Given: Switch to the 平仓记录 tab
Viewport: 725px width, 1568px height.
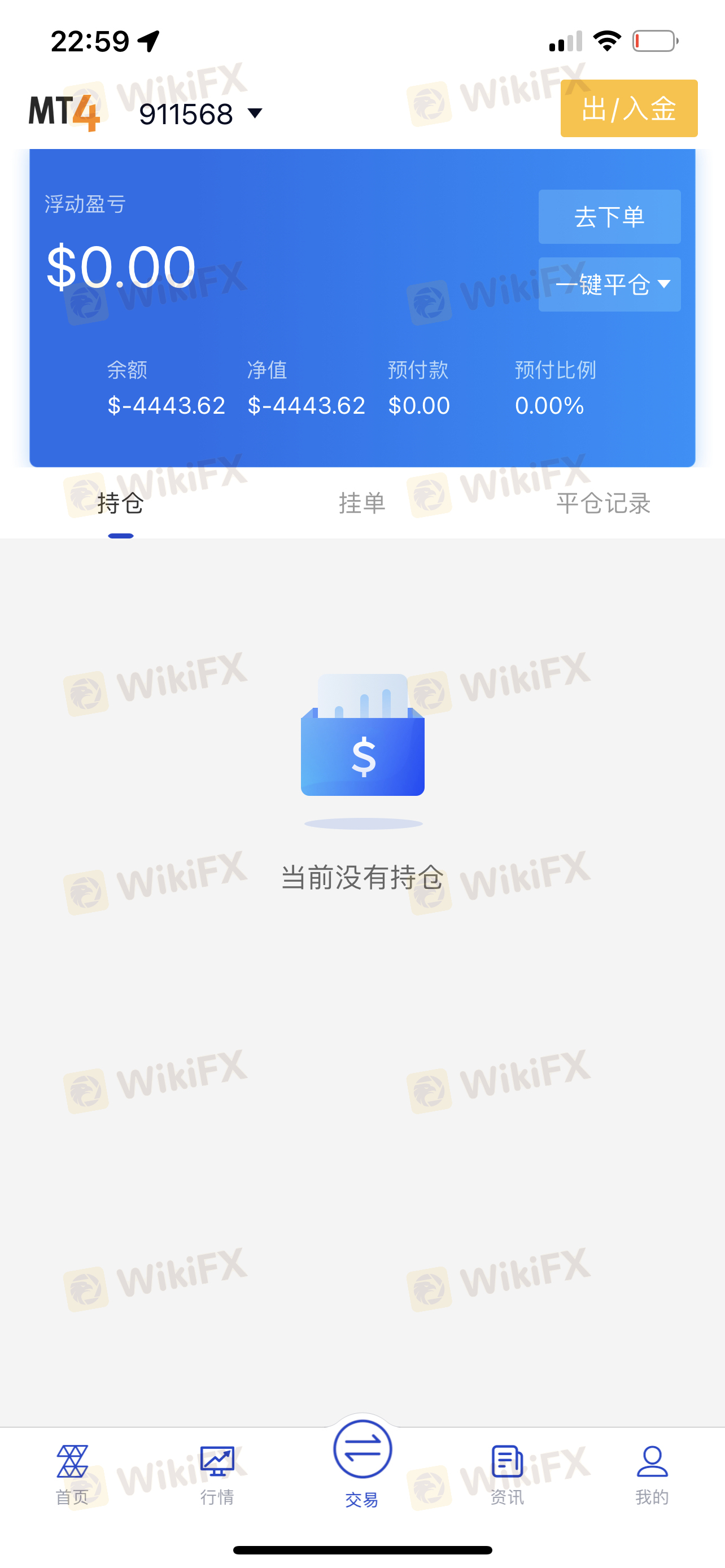Looking at the screenshot, I should (x=603, y=503).
